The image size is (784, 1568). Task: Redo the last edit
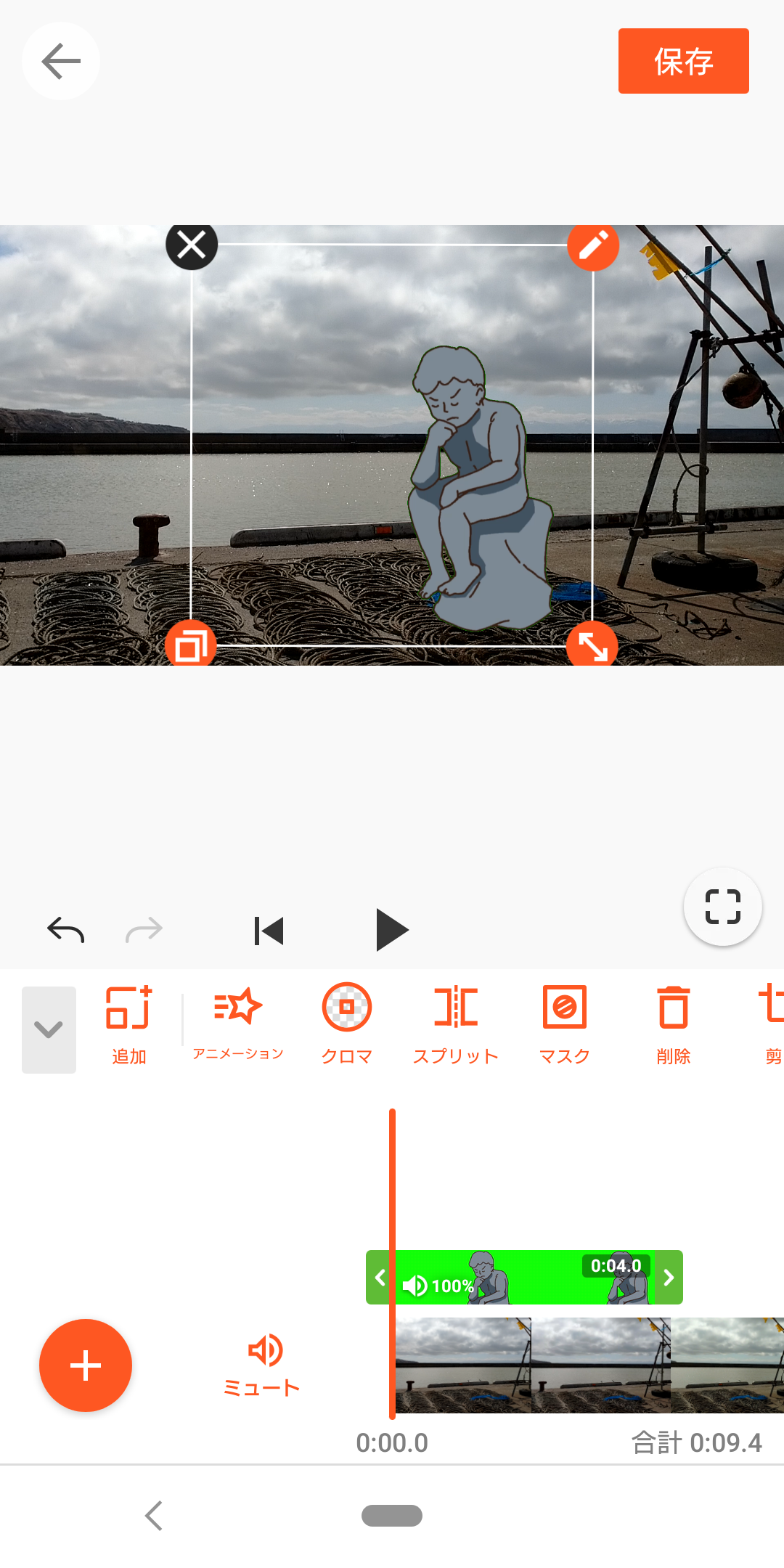(x=144, y=930)
